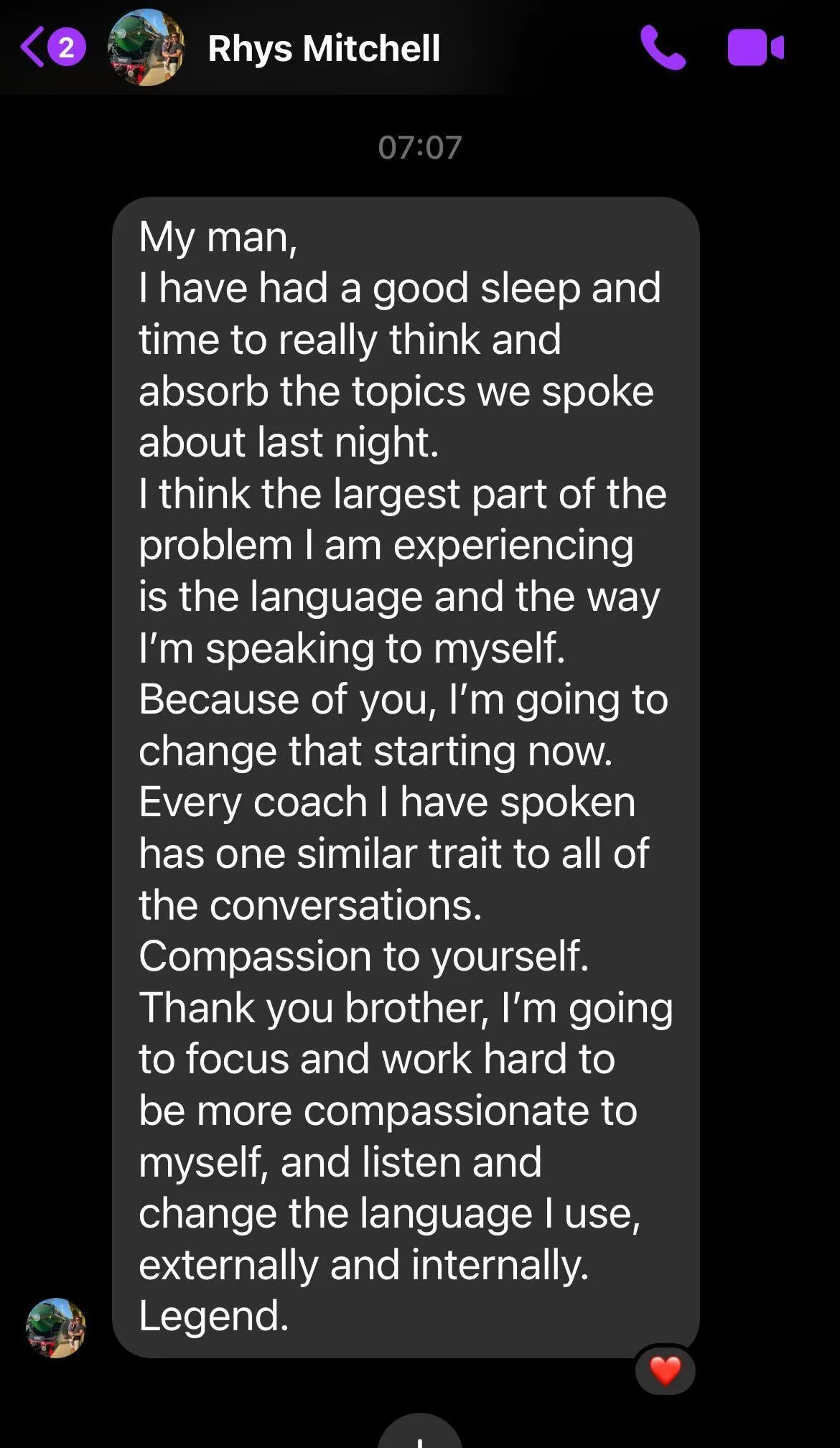Open Rhys Mitchell's profile from the header
The image size is (840, 1448).
click(x=324, y=49)
